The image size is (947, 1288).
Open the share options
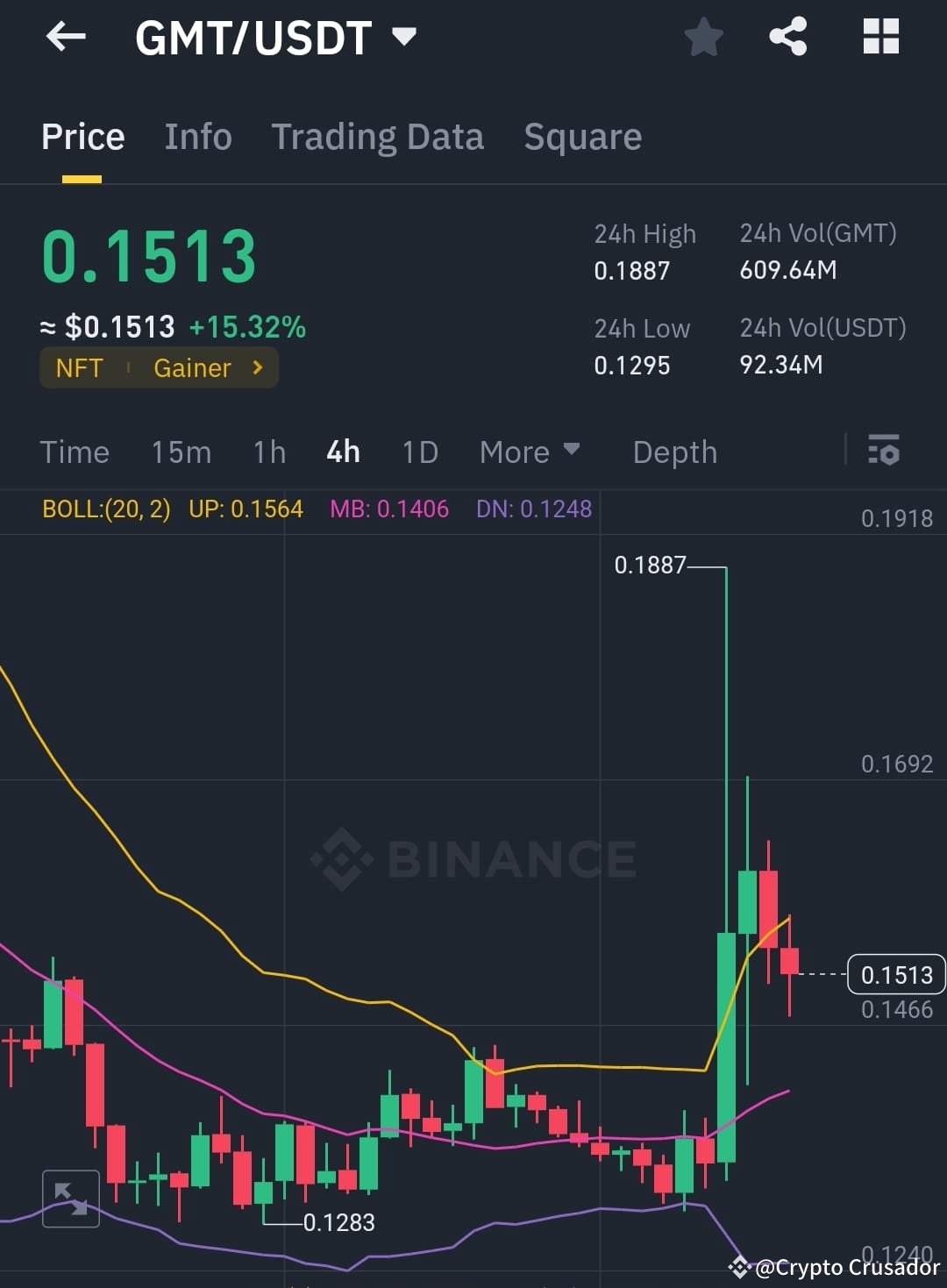pyautogui.click(x=788, y=37)
